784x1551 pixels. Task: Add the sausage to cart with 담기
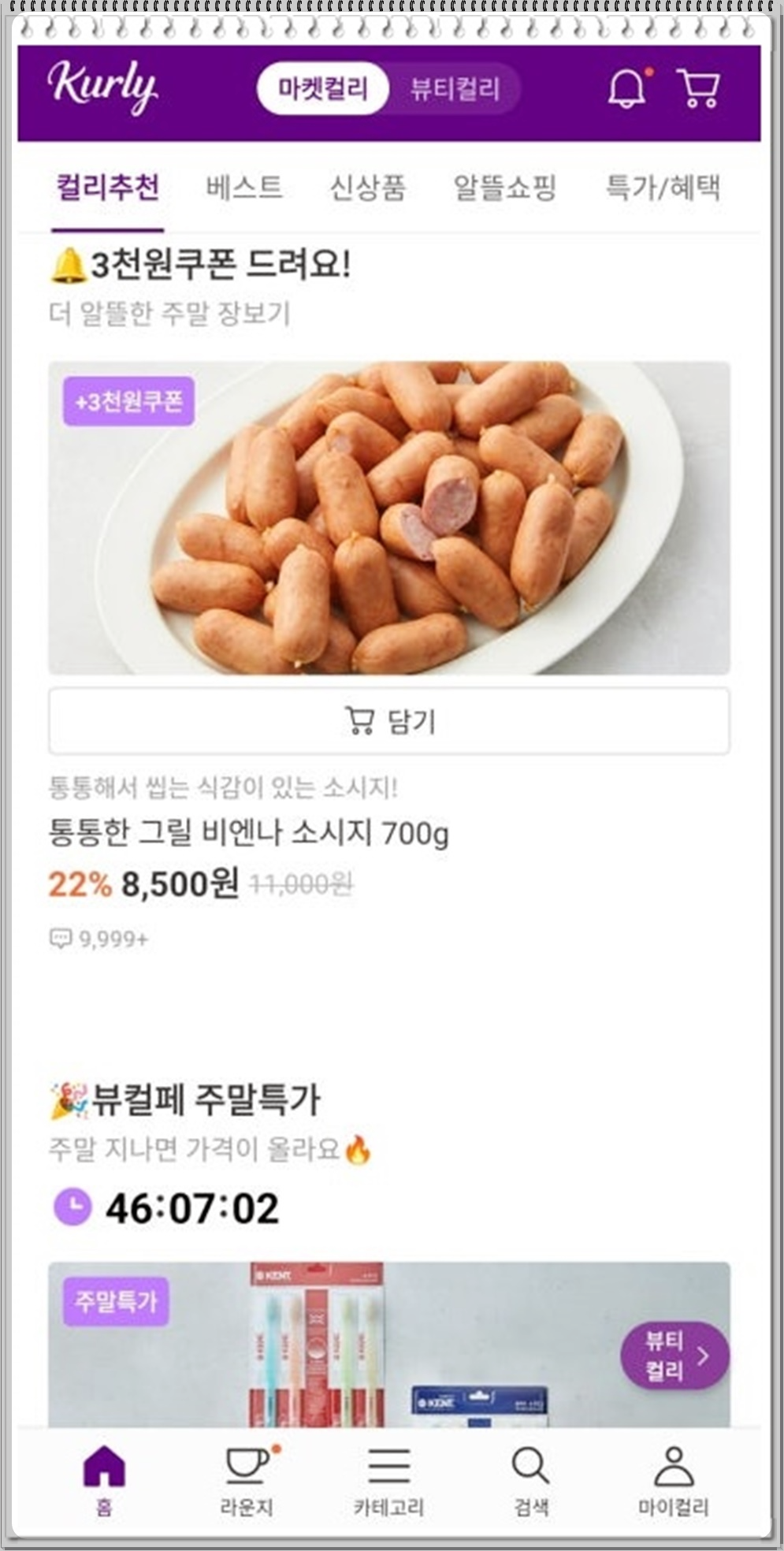coord(389,721)
